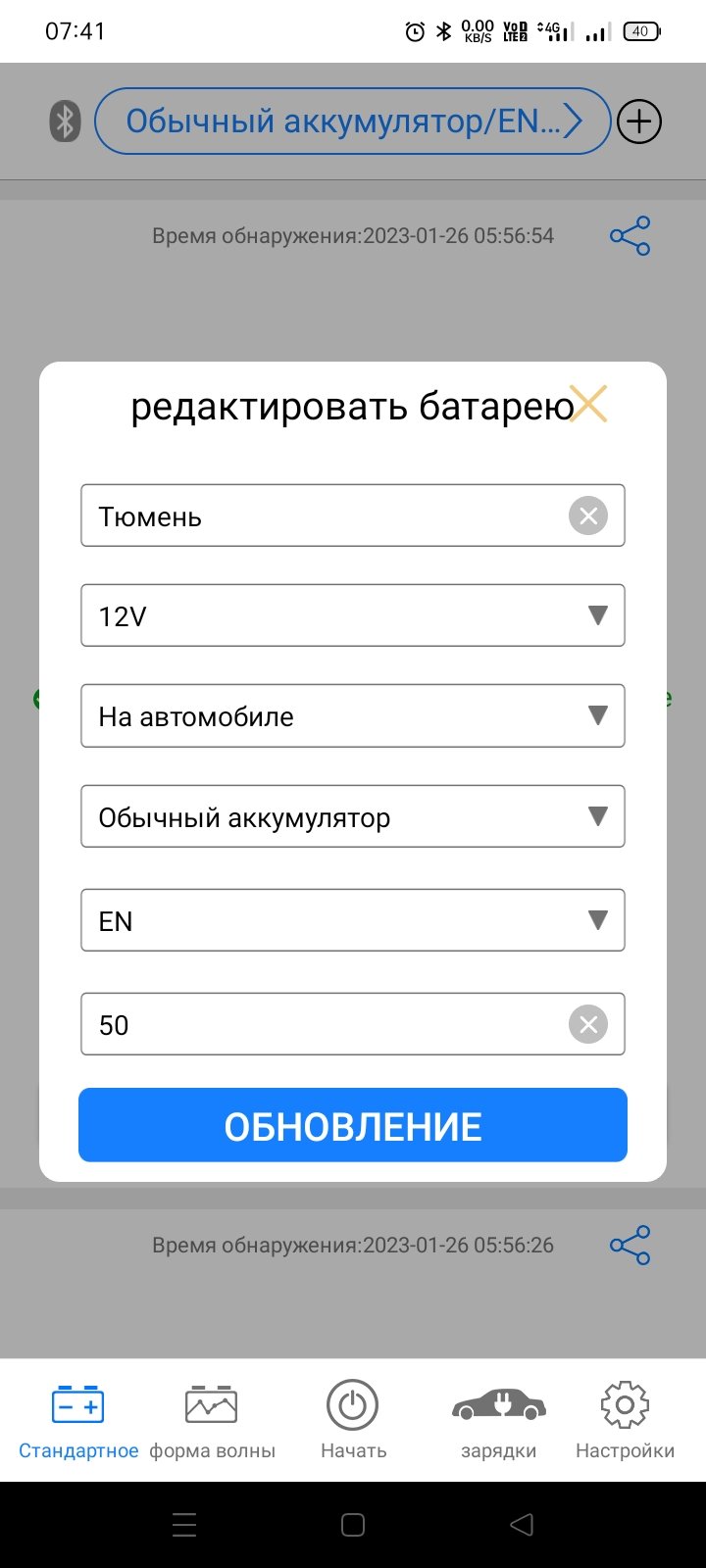The image size is (706, 1568).
Task: Share the record detected at 05:56:26
Action: [630, 1245]
